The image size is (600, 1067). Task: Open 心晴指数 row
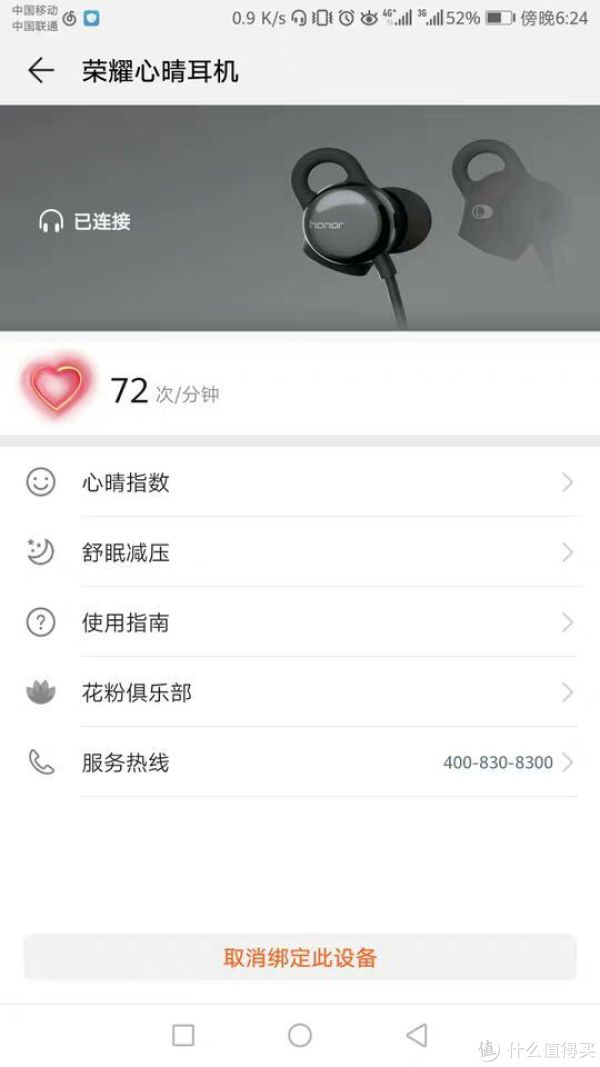tap(300, 483)
